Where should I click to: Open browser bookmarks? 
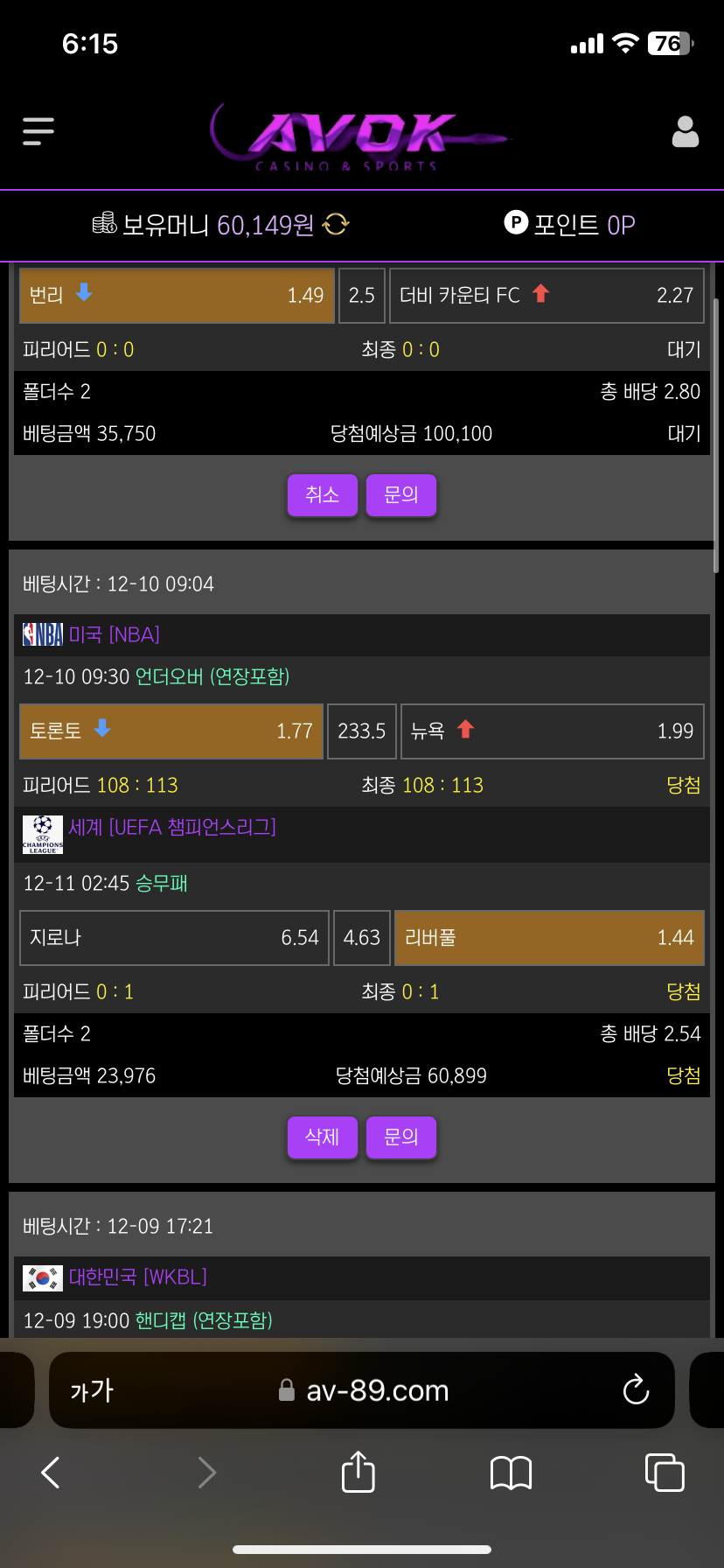(511, 1473)
